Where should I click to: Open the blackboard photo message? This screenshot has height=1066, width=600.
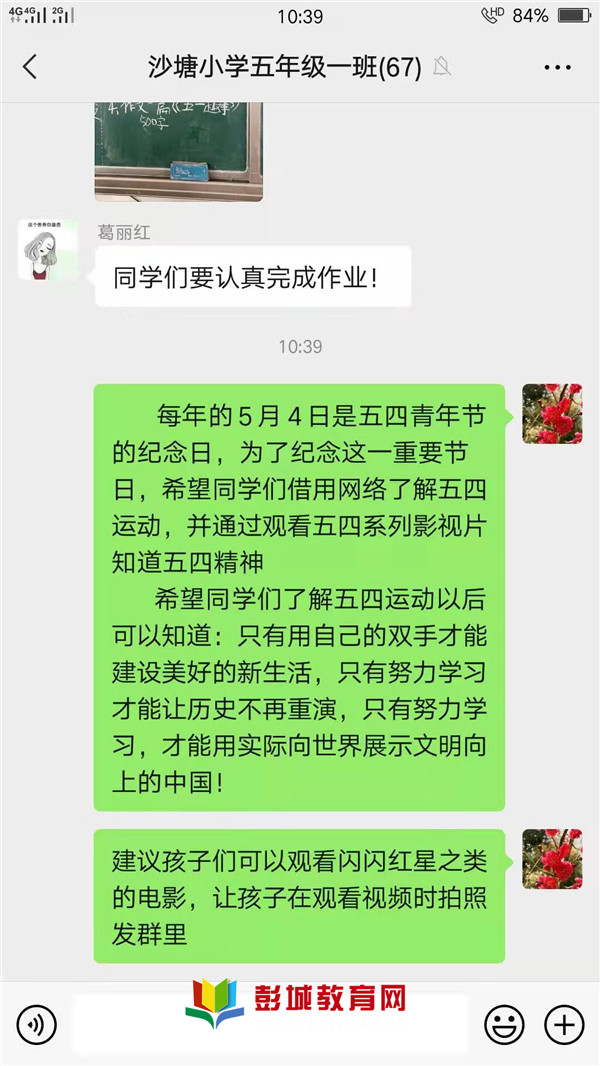tap(178, 150)
